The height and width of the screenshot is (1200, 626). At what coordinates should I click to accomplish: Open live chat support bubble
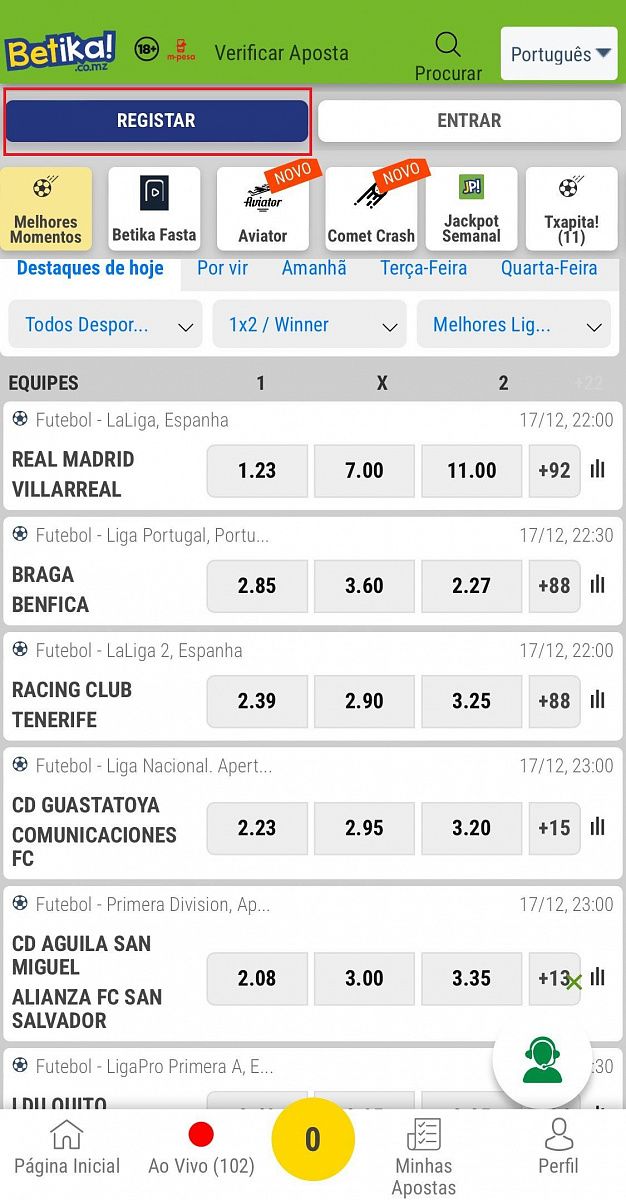[x=541, y=1060]
